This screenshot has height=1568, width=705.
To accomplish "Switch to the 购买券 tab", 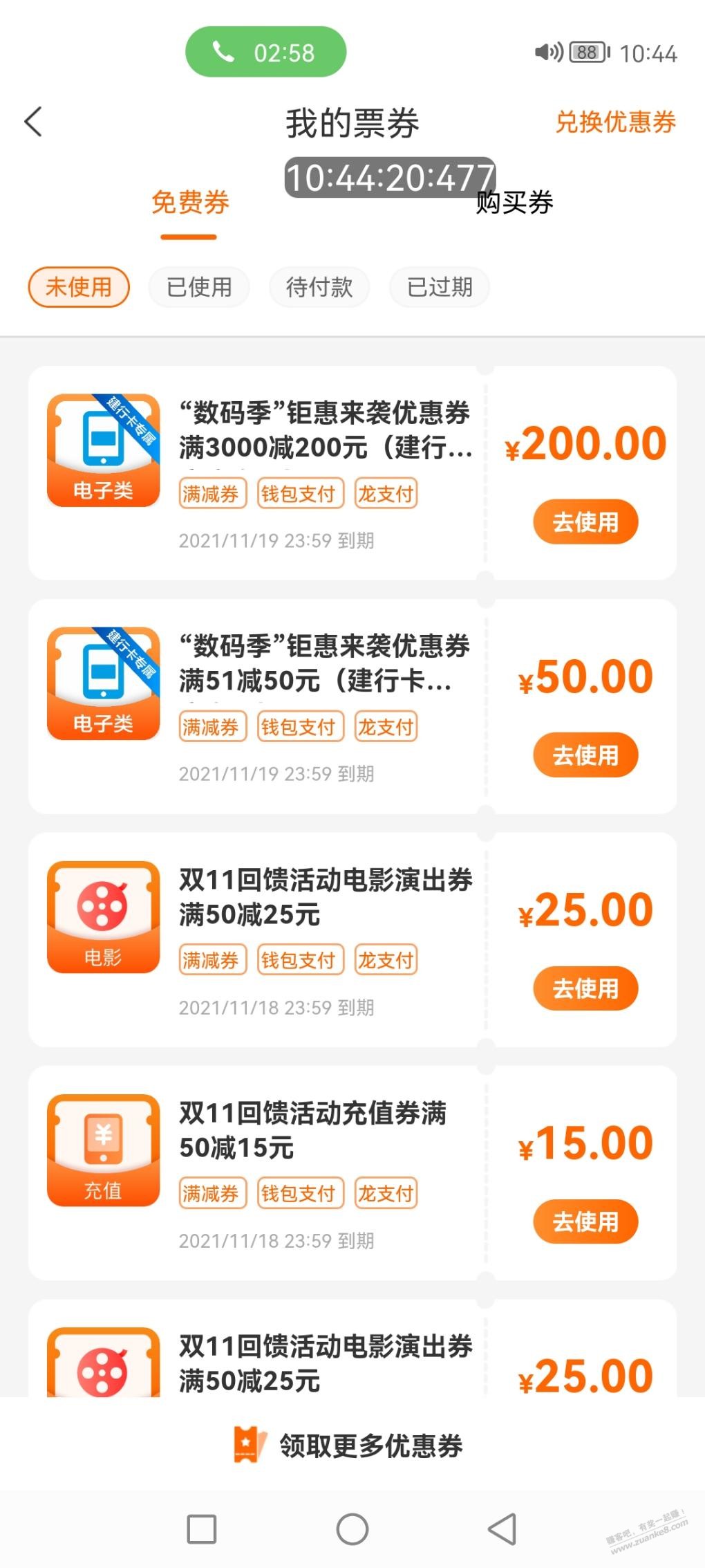I will [514, 203].
